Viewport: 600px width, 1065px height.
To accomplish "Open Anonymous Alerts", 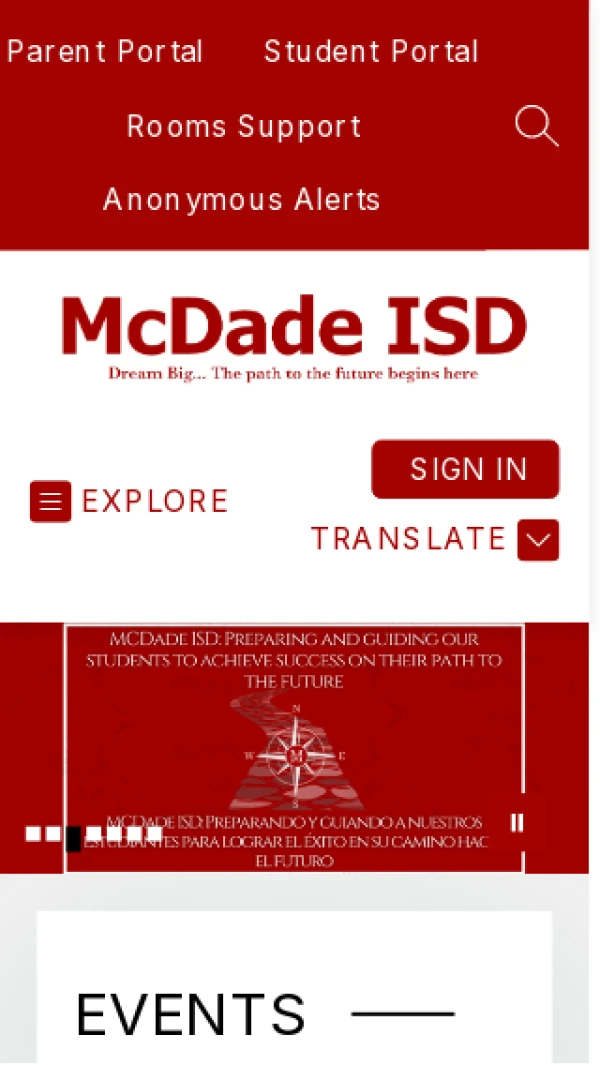I will tap(241, 199).
